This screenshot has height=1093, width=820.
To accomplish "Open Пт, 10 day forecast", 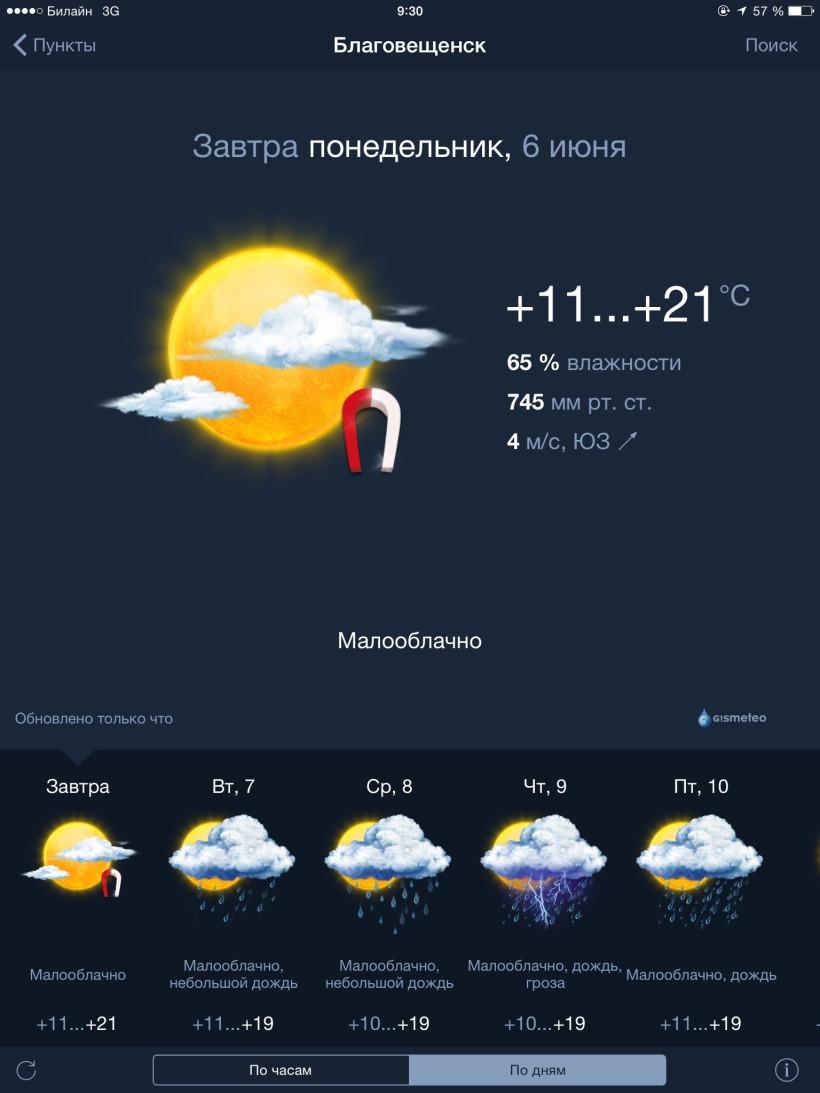I will pyautogui.click(x=701, y=900).
